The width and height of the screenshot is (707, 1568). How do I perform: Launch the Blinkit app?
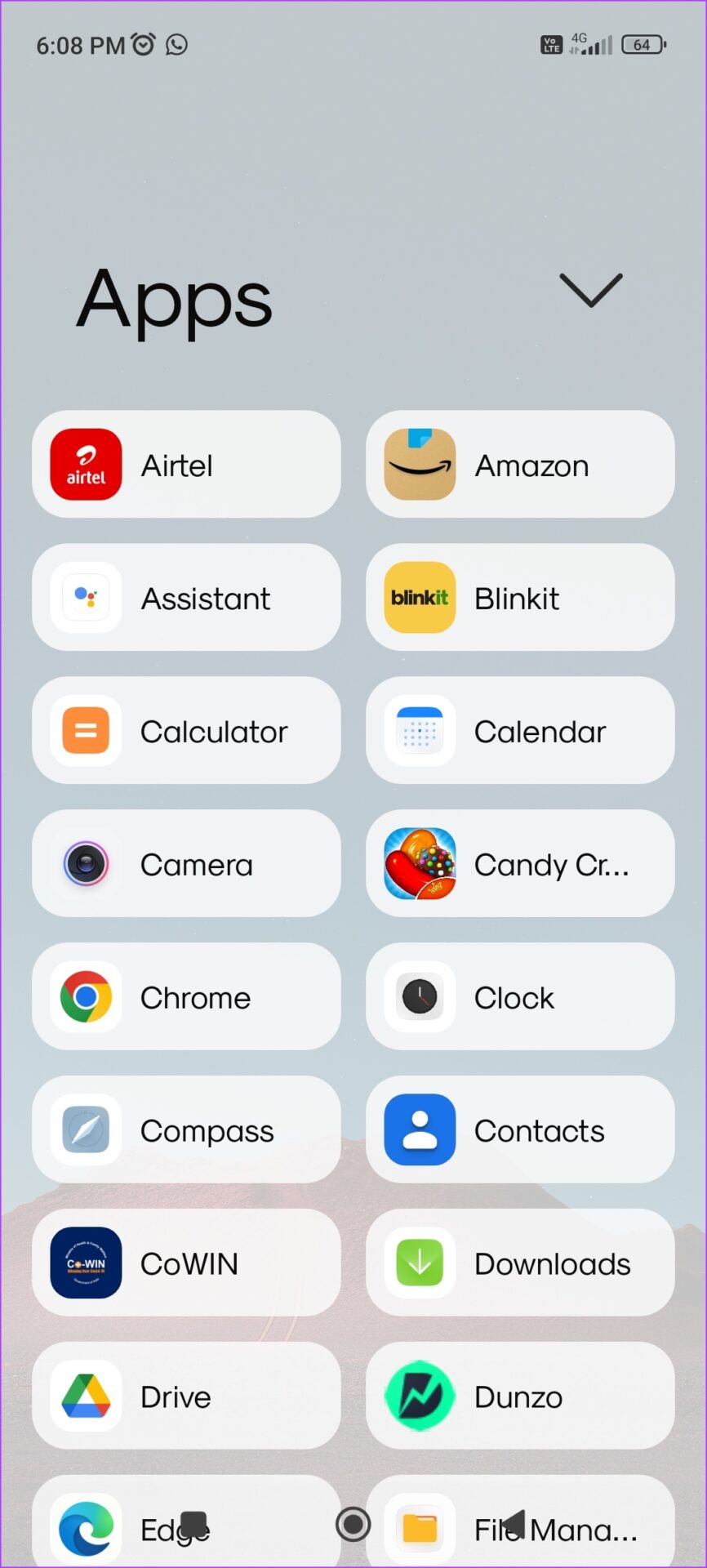[520, 597]
